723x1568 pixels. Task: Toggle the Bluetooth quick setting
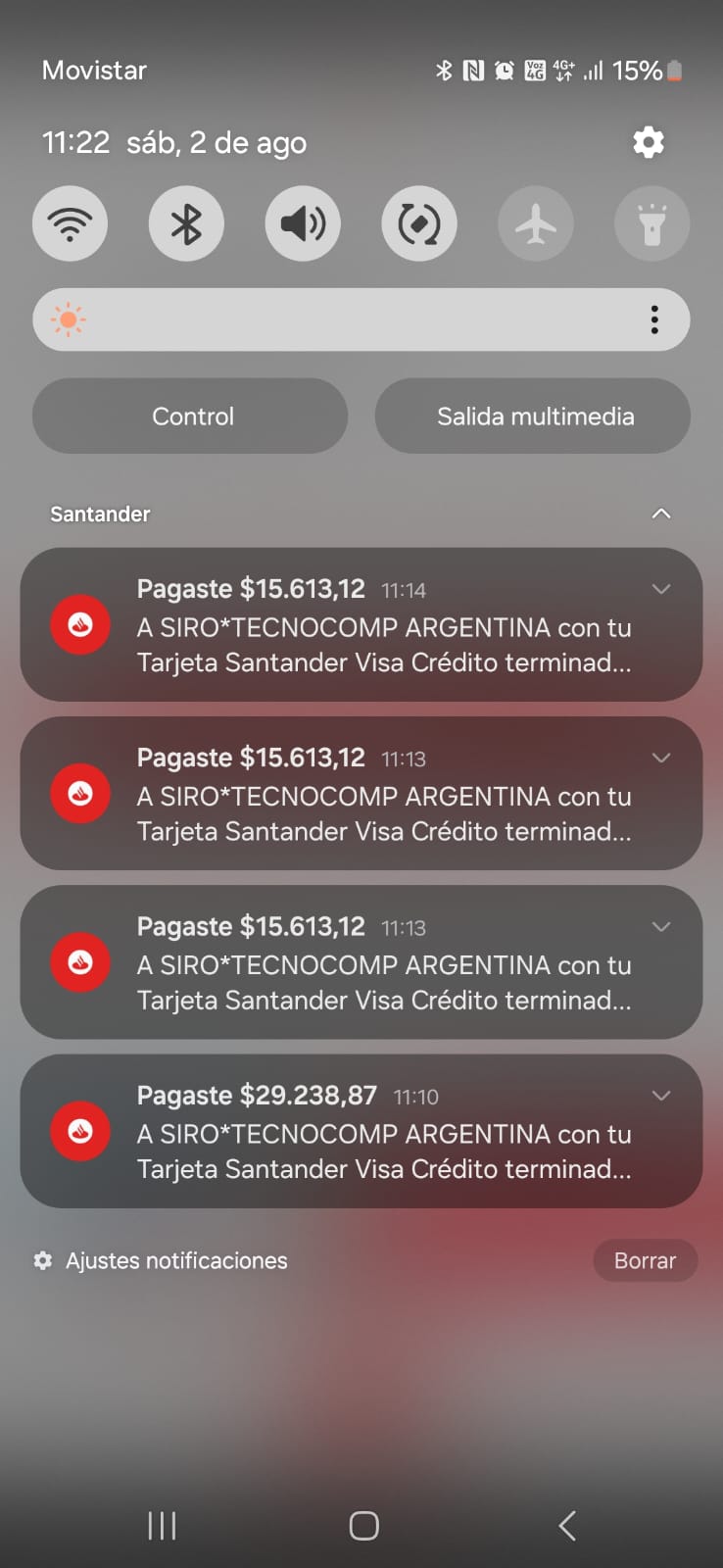(186, 224)
